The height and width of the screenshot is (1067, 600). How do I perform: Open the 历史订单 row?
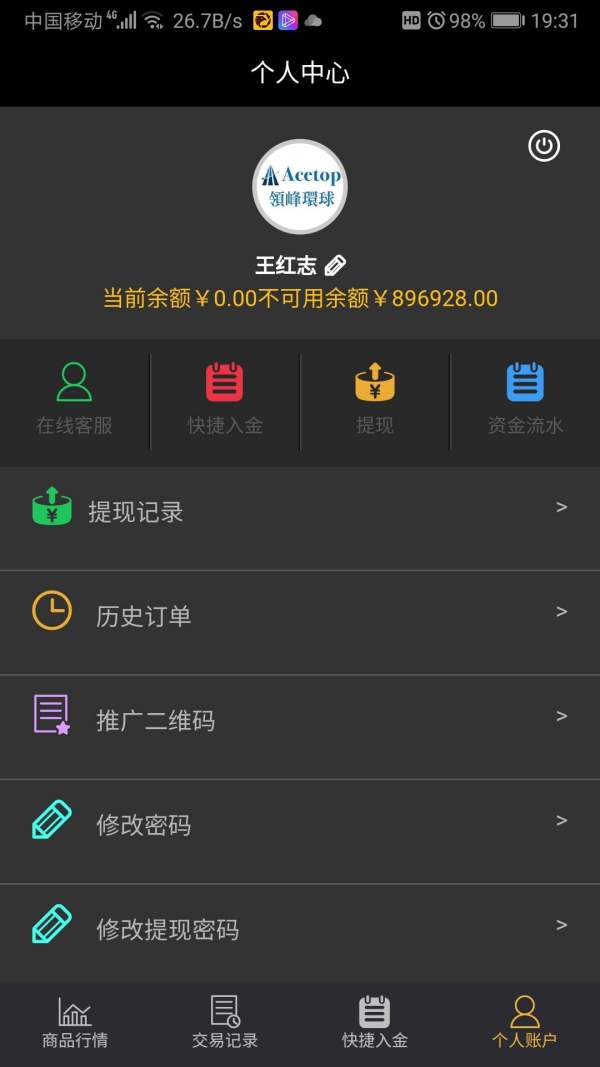tap(300, 623)
